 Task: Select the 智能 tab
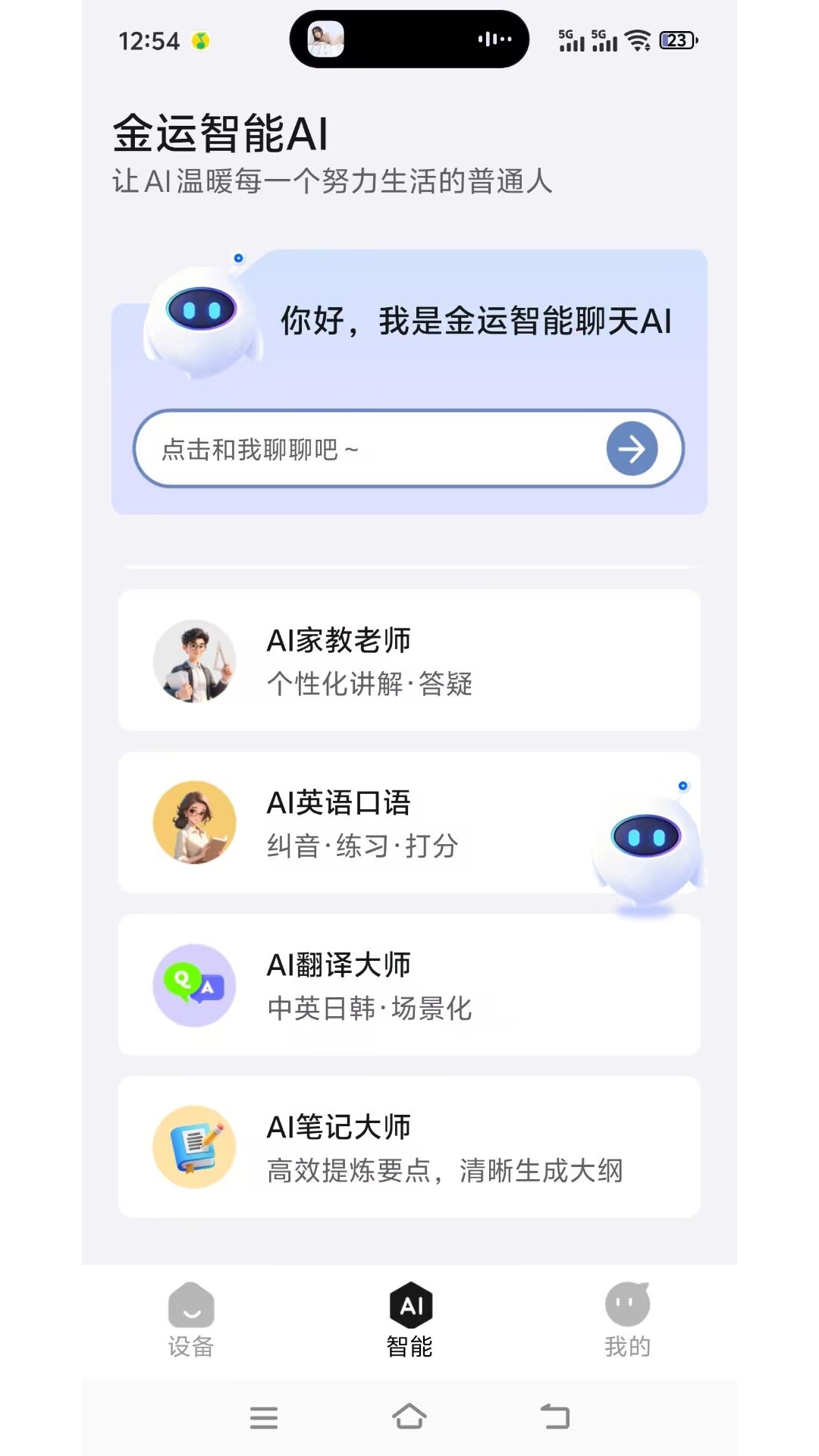click(409, 1319)
